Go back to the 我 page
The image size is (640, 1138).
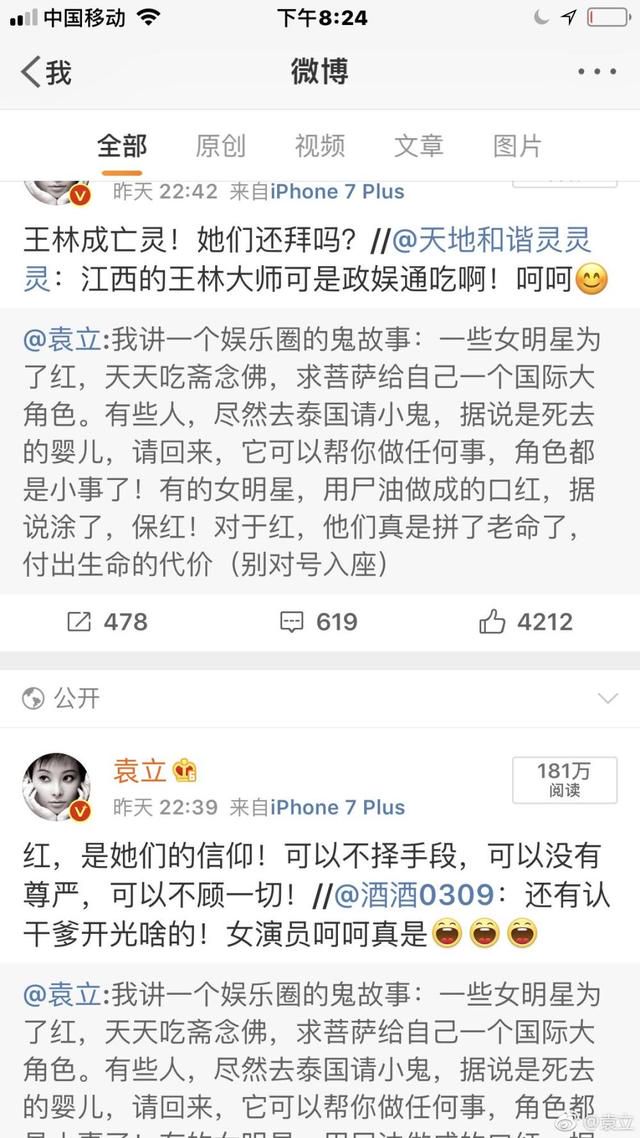46,72
